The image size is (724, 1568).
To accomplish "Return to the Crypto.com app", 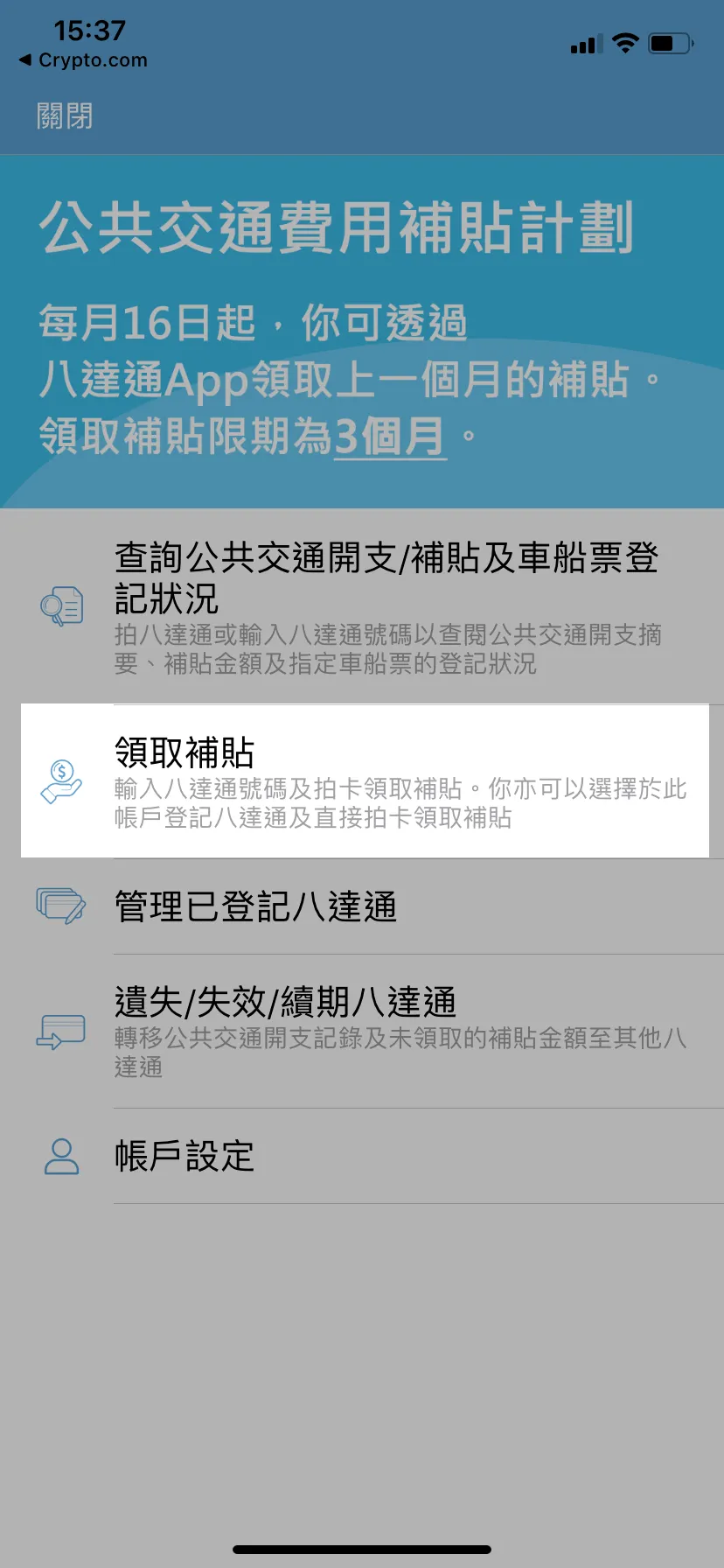I will 84,60.
